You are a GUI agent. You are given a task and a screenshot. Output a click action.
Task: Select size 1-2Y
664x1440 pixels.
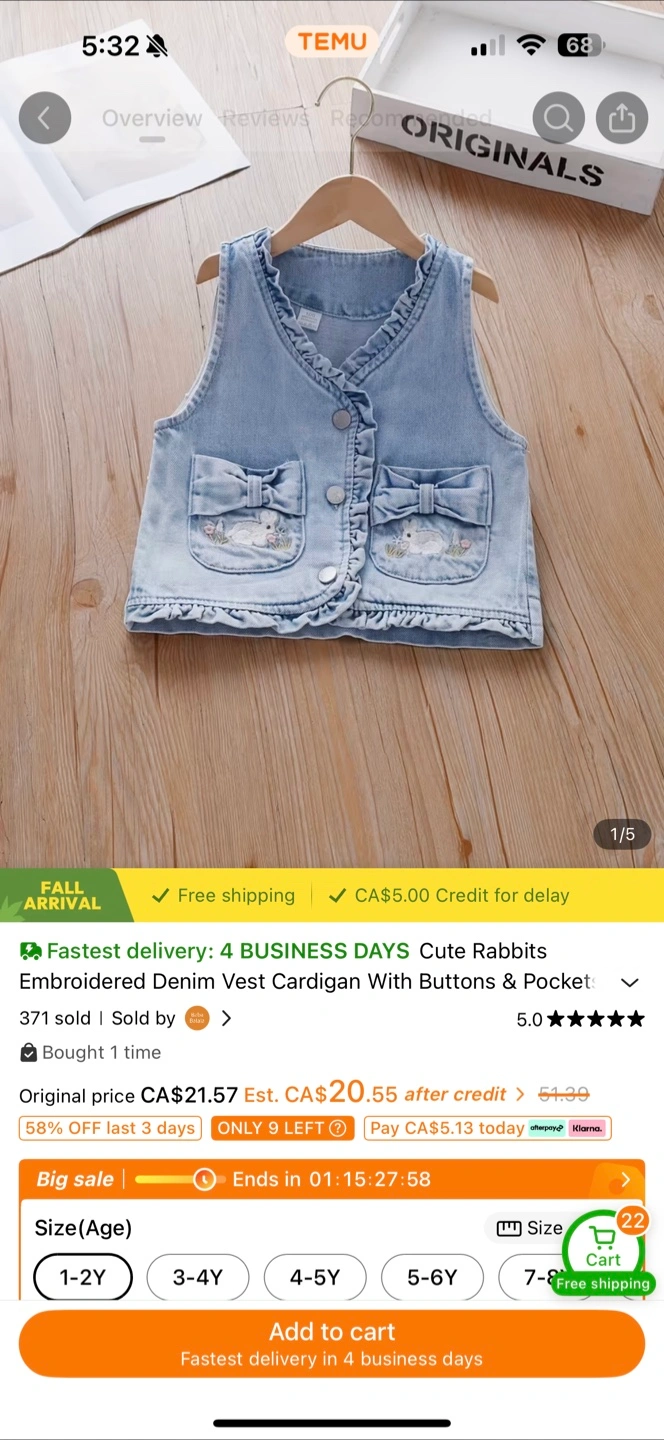point(83,1277)
